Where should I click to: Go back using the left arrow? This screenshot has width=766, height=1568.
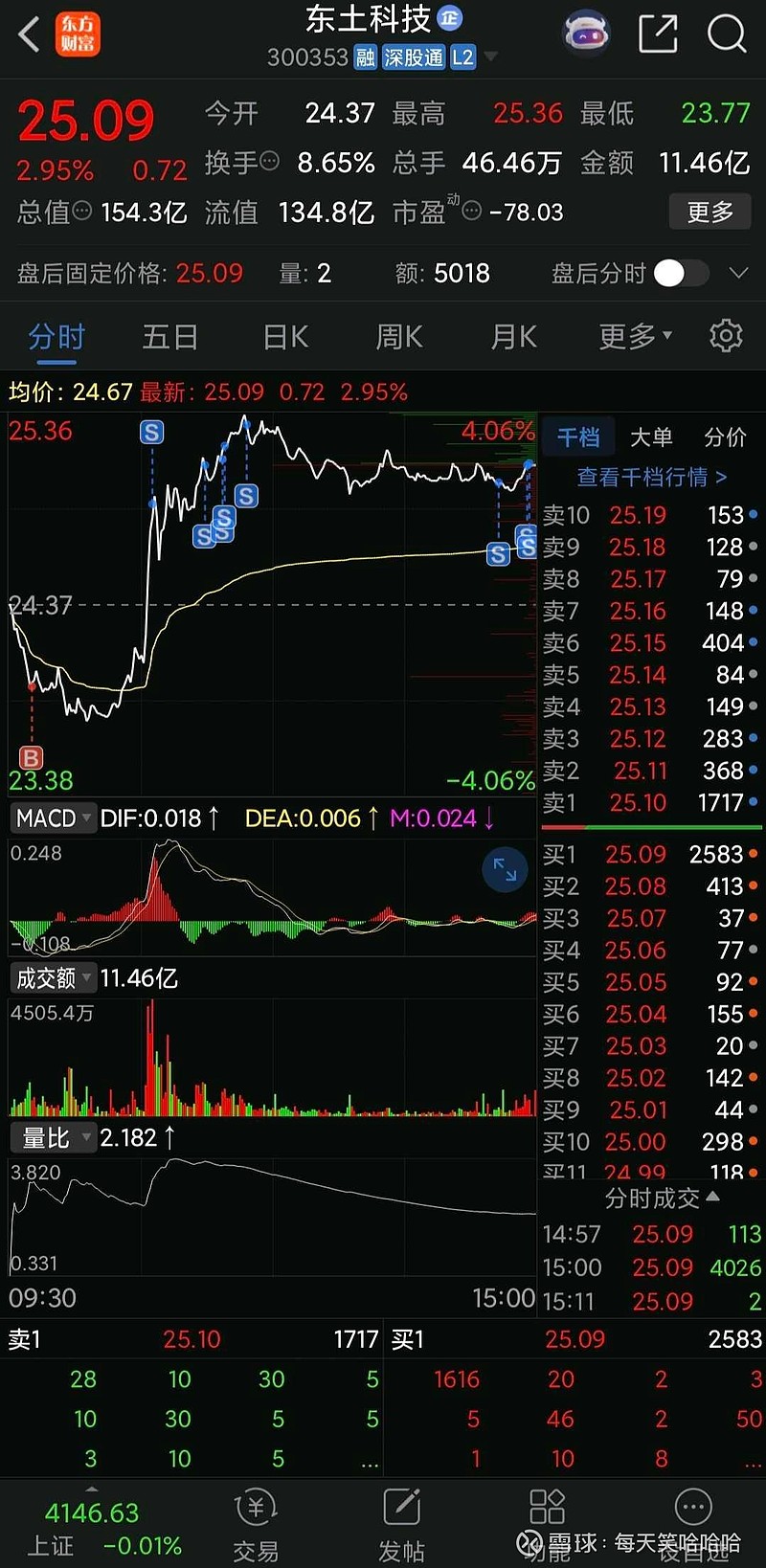point(28,34)
